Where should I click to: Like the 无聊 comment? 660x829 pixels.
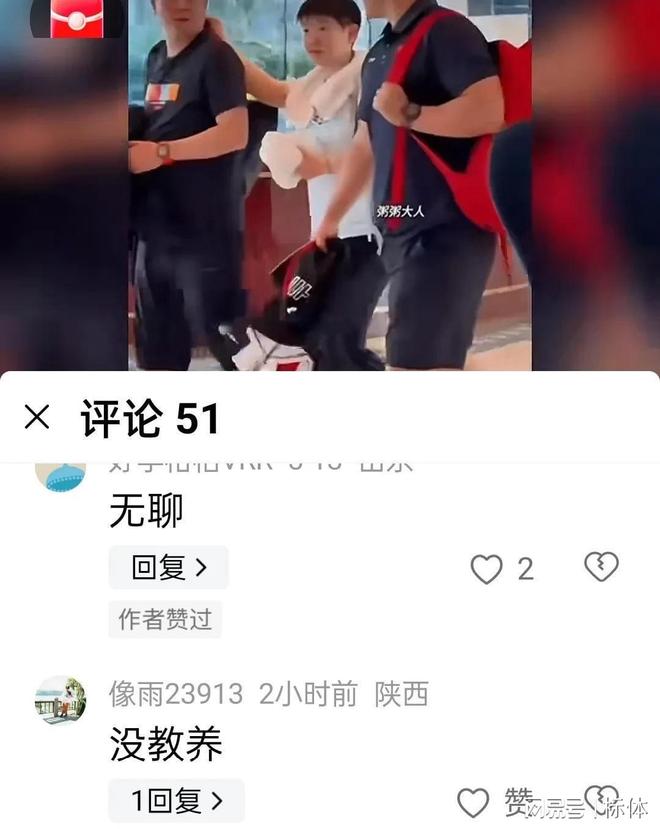tap(486, 569)
